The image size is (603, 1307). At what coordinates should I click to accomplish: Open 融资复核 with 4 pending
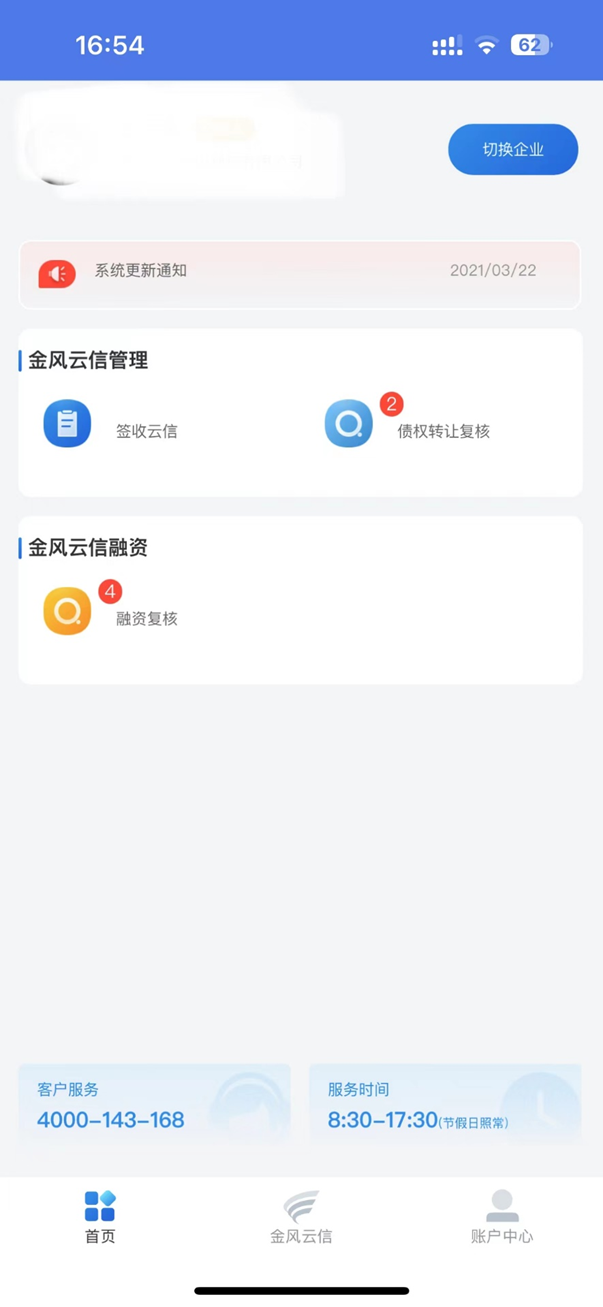110,612
